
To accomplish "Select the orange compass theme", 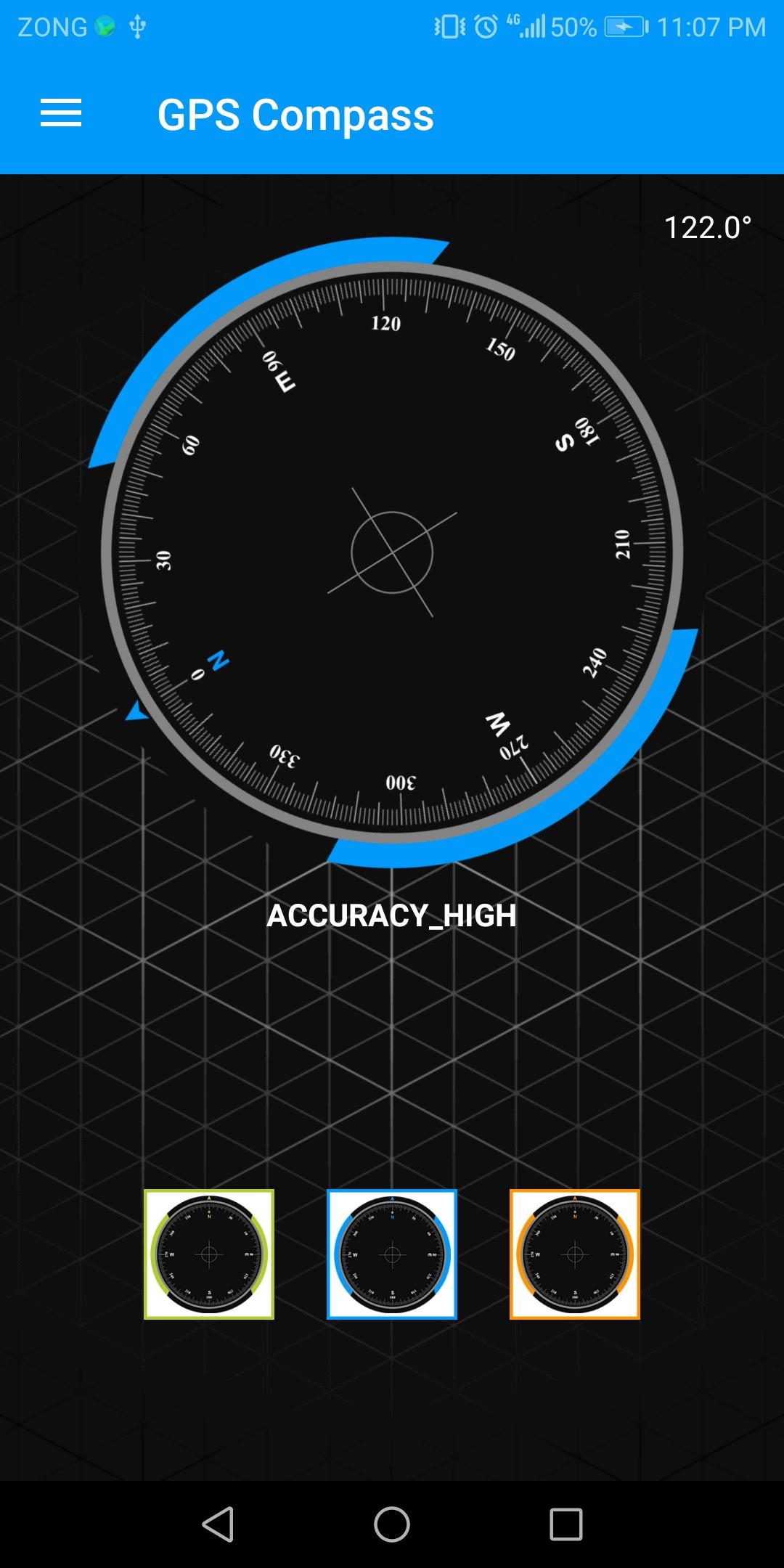I will click(575, 1254).
